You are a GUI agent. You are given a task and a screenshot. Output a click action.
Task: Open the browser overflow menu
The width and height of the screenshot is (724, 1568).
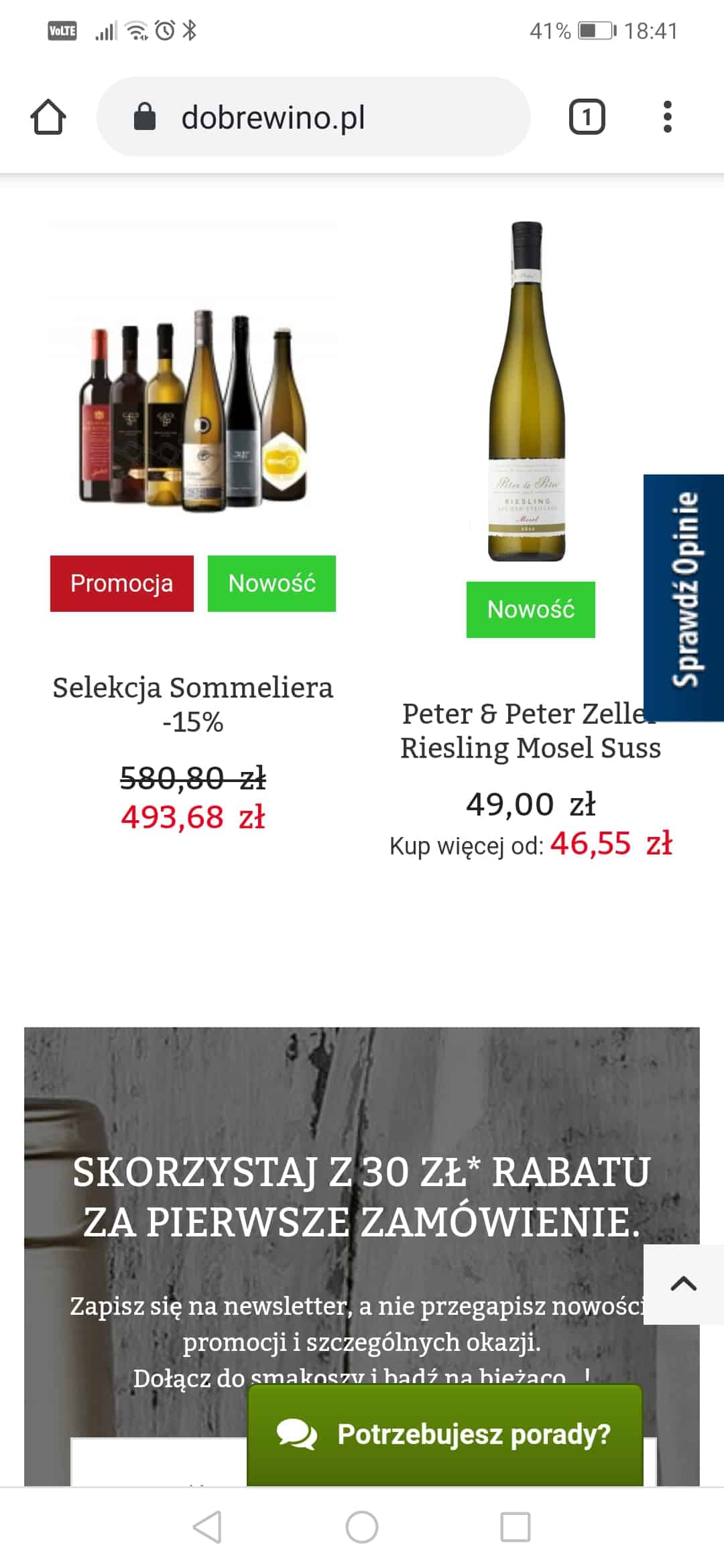point(666,117)
